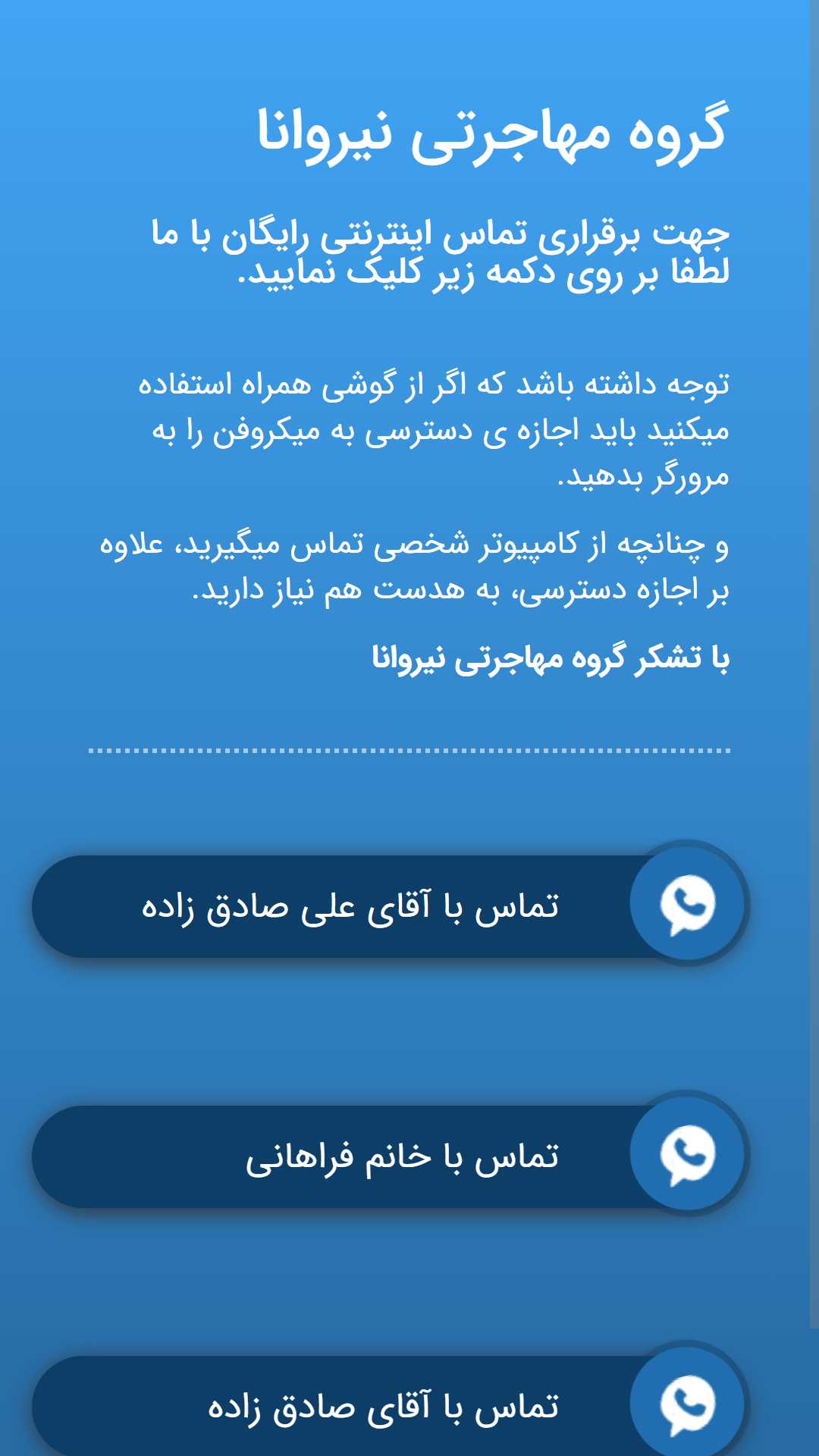Start a call with خانم فراهانی

click(391, 1156)
